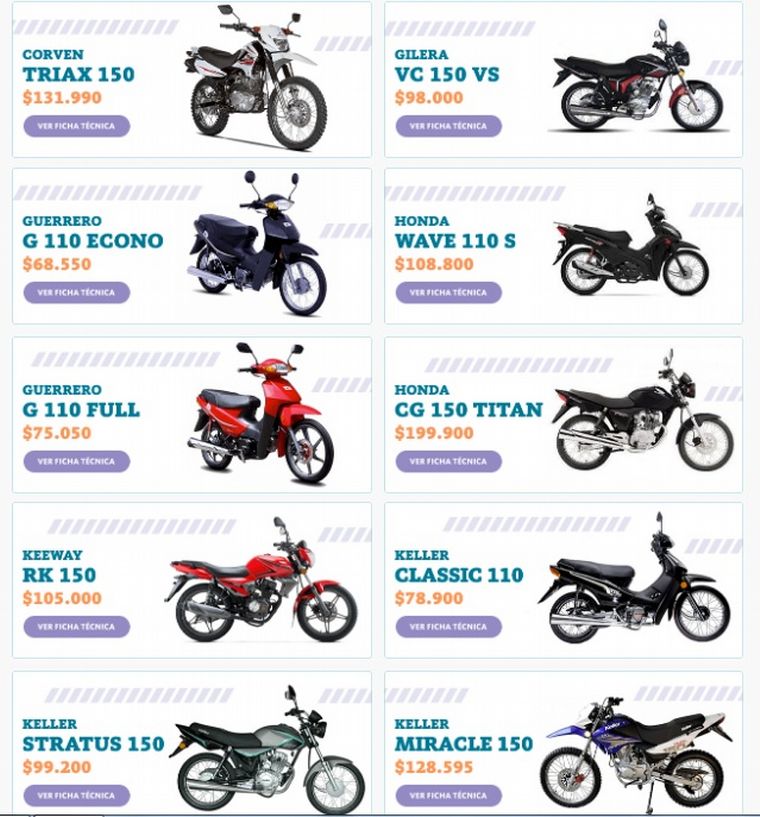Open the Keller Classic 110 spec sheet
The height and width of the screenshot is (817, 760).
pos(448,628)
